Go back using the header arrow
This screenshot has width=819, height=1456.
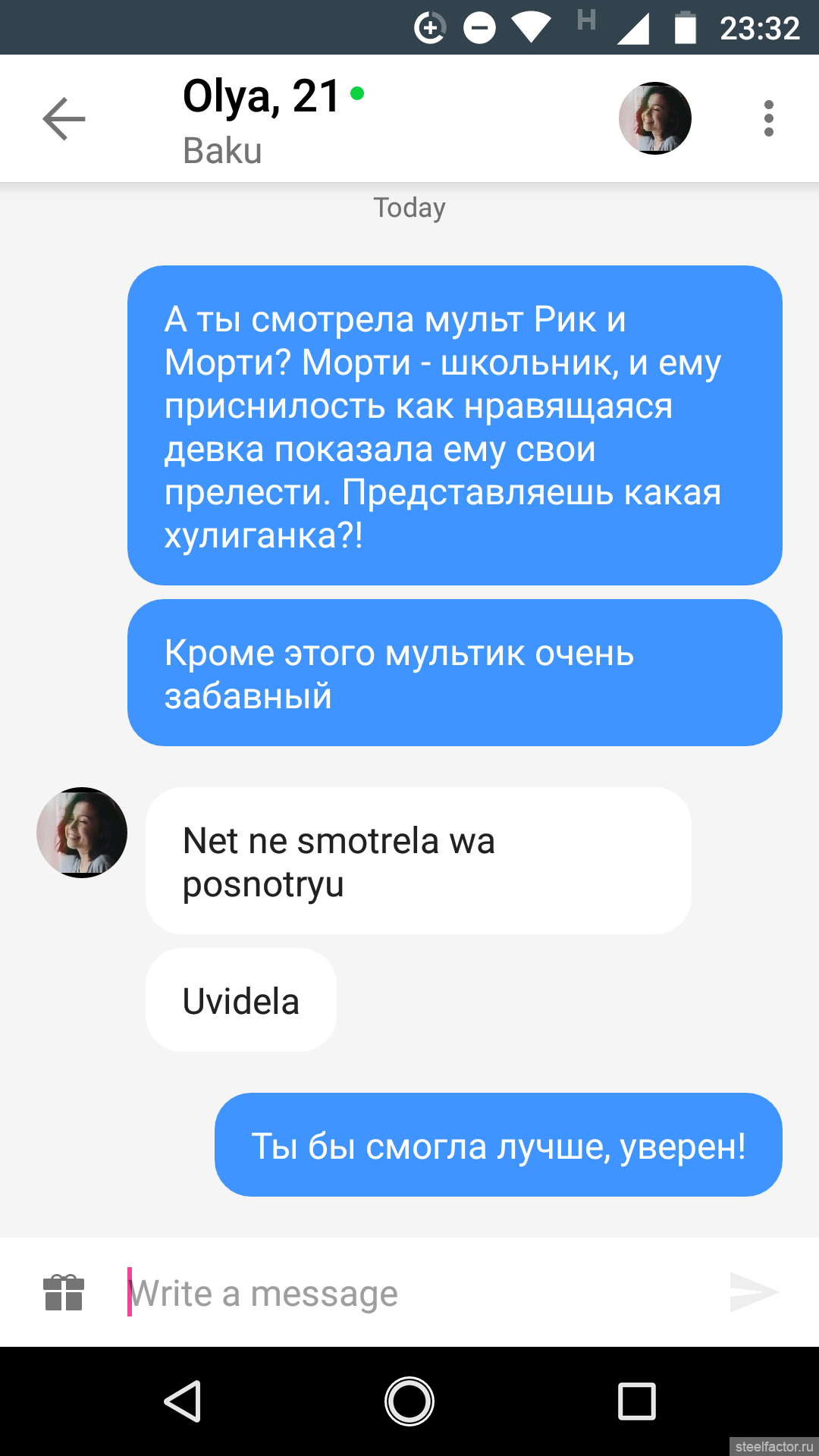[64, 119]
